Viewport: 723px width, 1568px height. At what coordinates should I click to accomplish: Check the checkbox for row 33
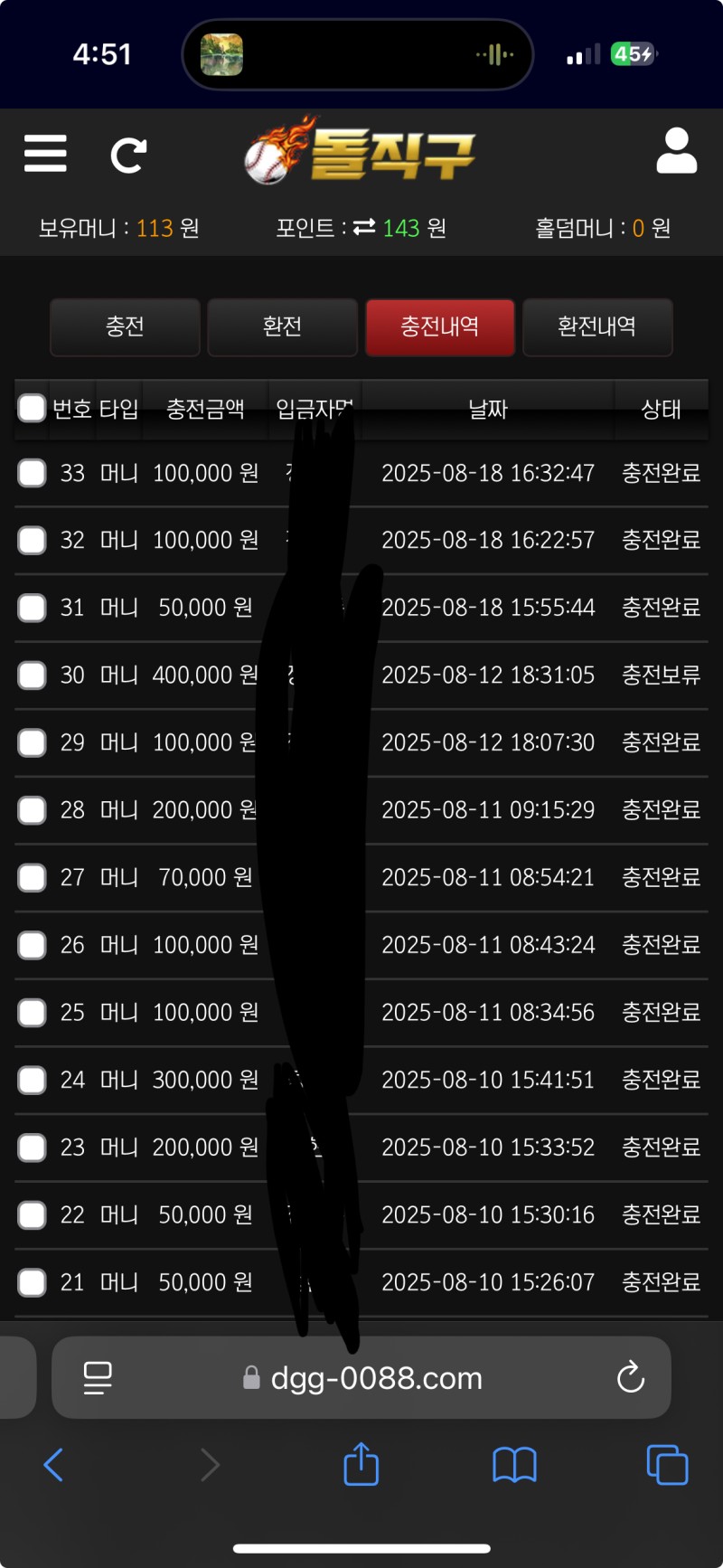coord(31,473)
